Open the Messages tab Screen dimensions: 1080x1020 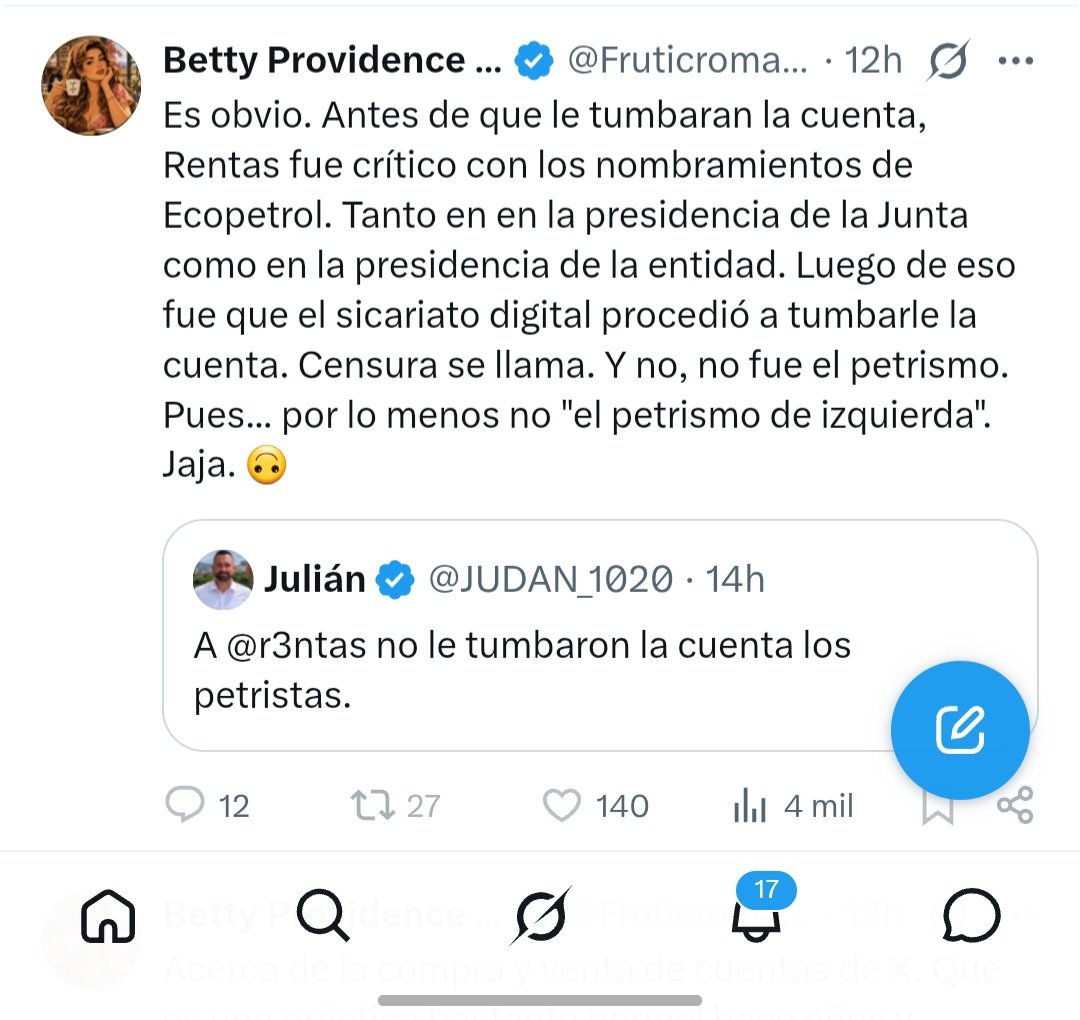click(x=970, y=915)
